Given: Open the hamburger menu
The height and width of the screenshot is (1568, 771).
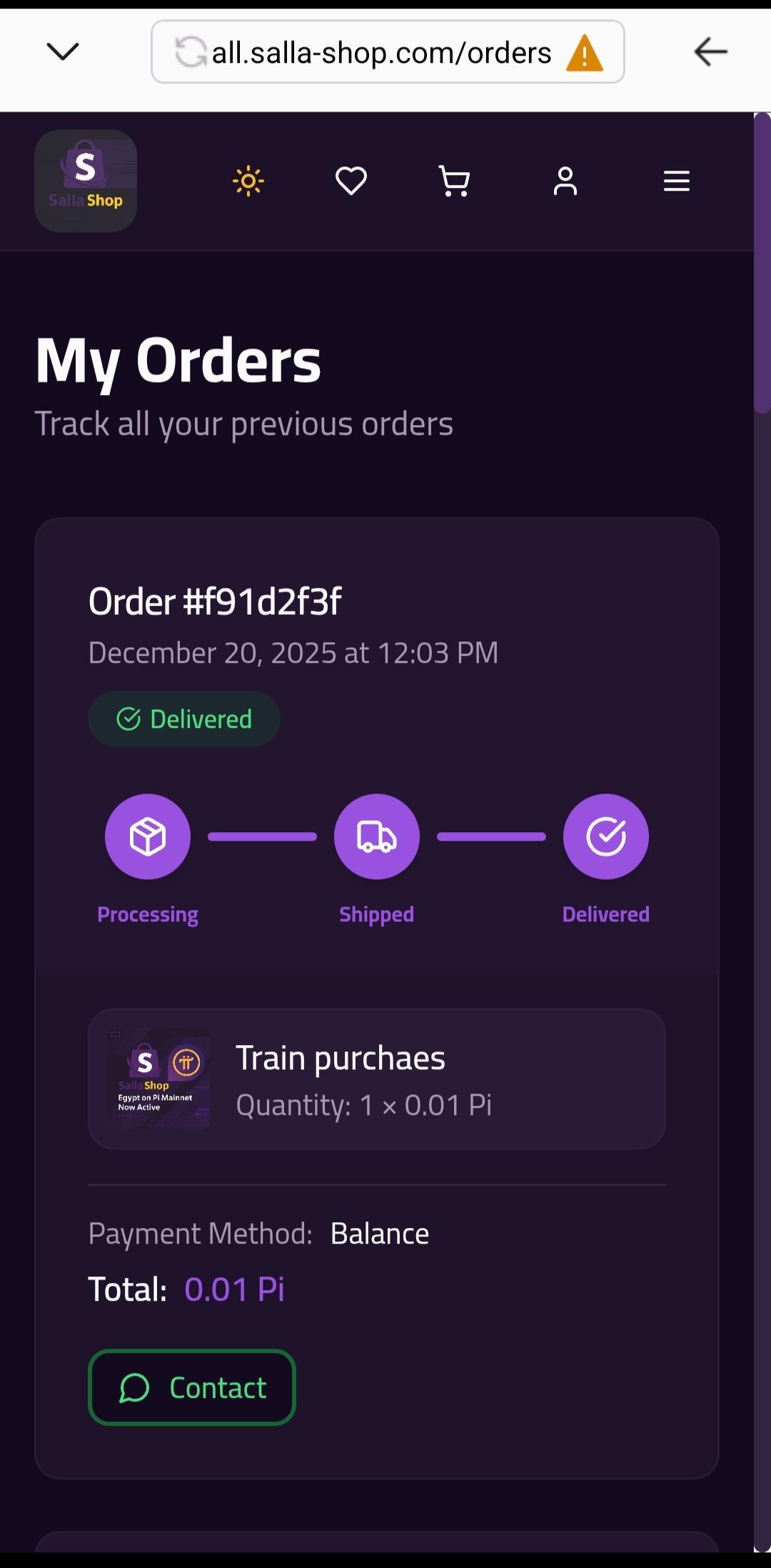Looking at the screenshot, I should (x=677, y=181).
